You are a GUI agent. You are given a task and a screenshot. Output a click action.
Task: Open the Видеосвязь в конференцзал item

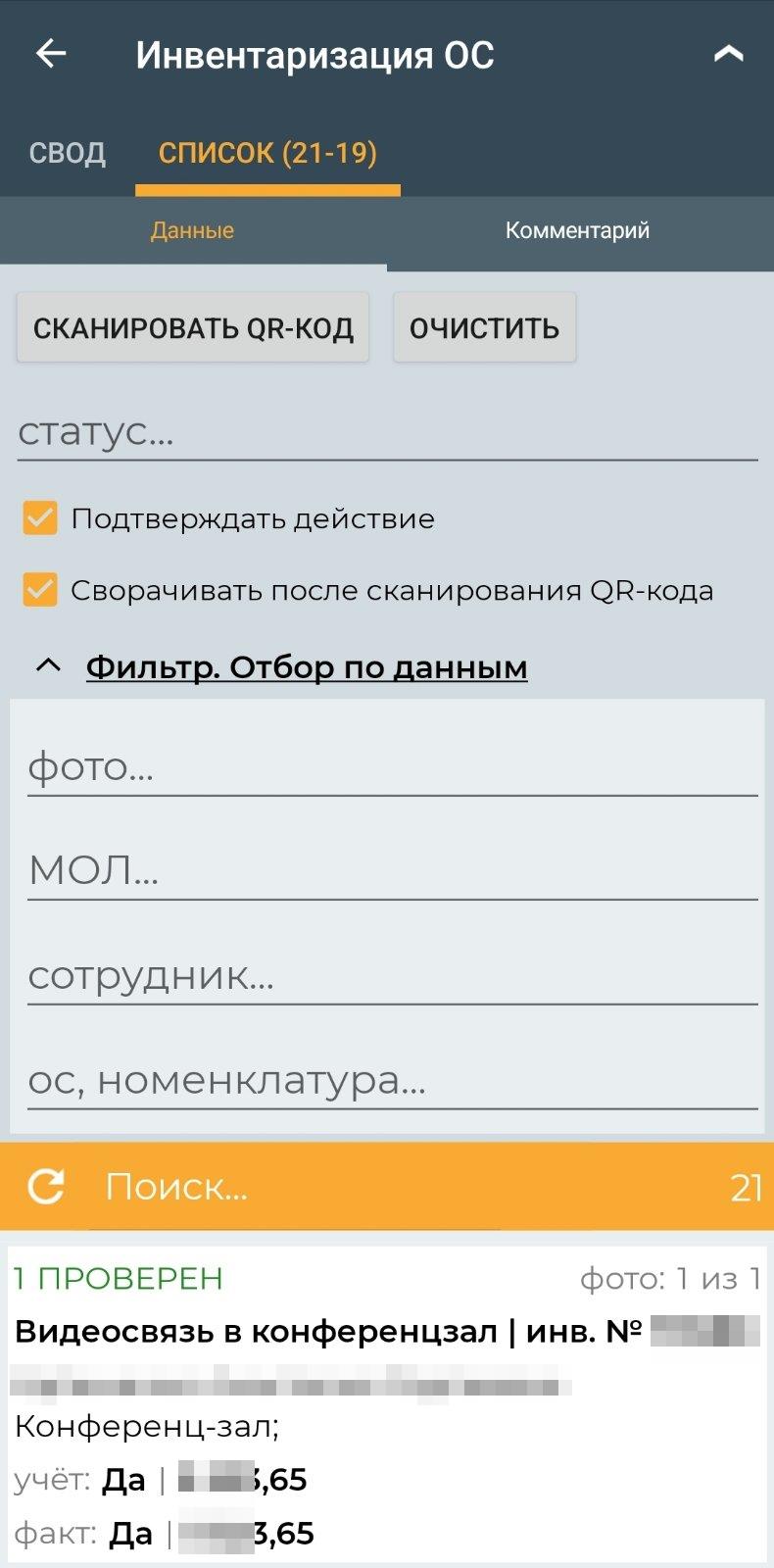[328, 1332]
